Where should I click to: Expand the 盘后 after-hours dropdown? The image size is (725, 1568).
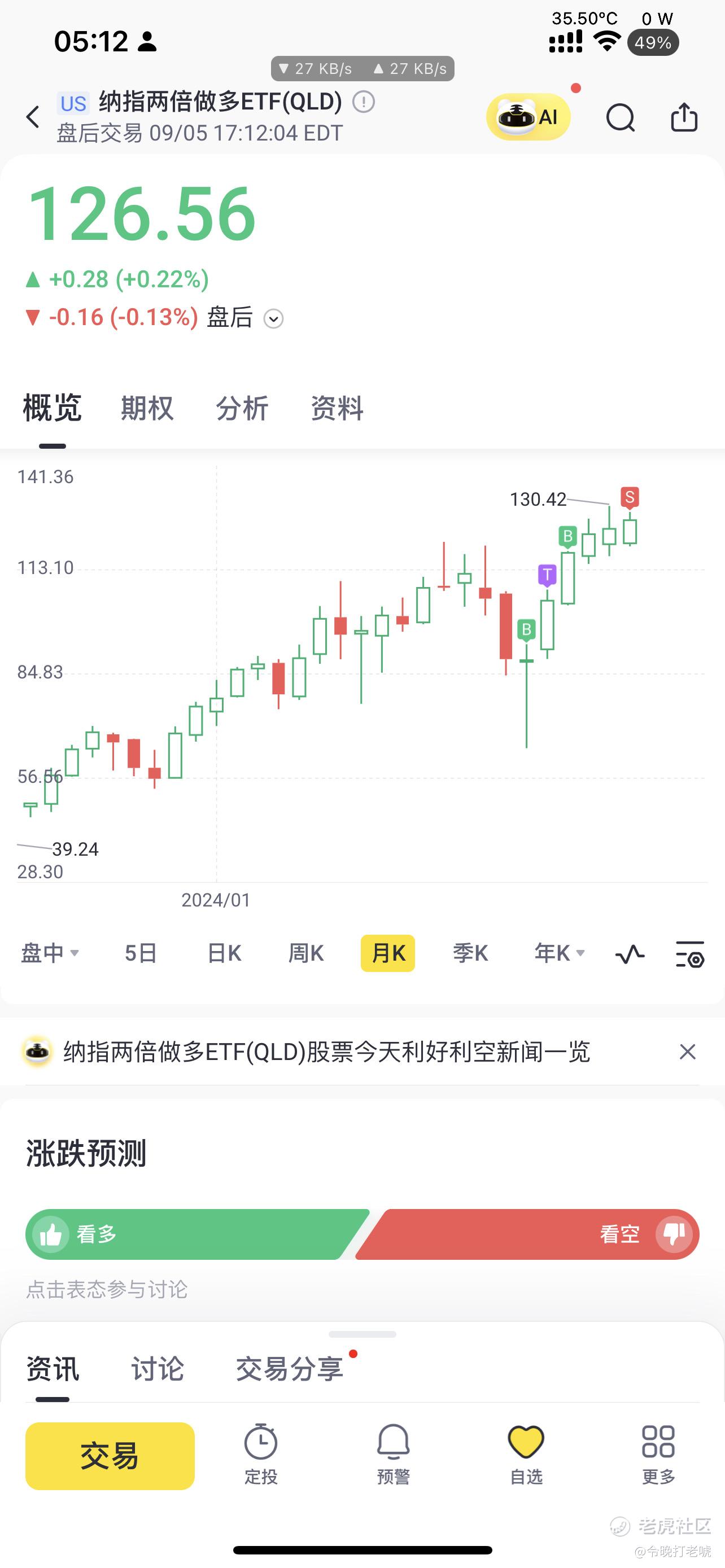point(273,318)
